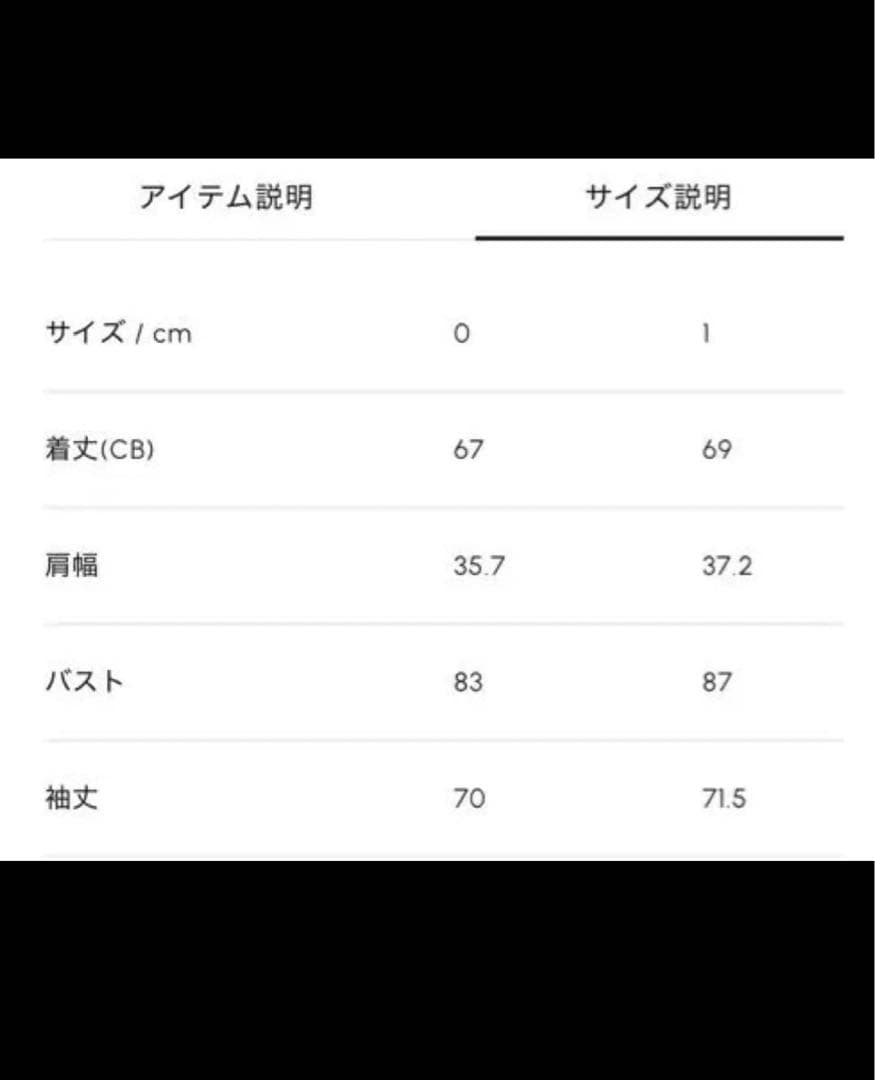Switch to the アイテム説明 tab
The width and height of the screenshot is (875, 1080).
228,197
